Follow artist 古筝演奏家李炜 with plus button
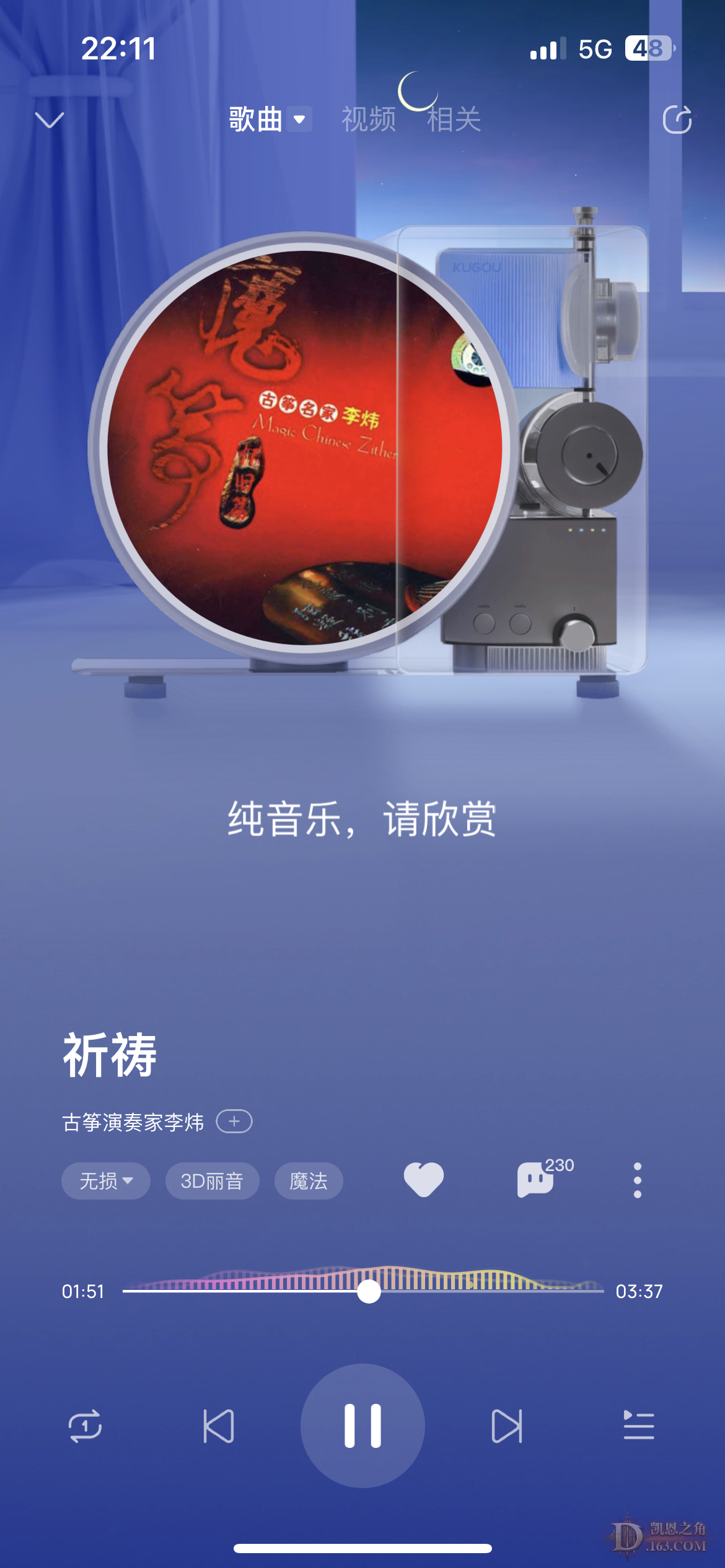725x1568 pixels. coord(234,1122)
